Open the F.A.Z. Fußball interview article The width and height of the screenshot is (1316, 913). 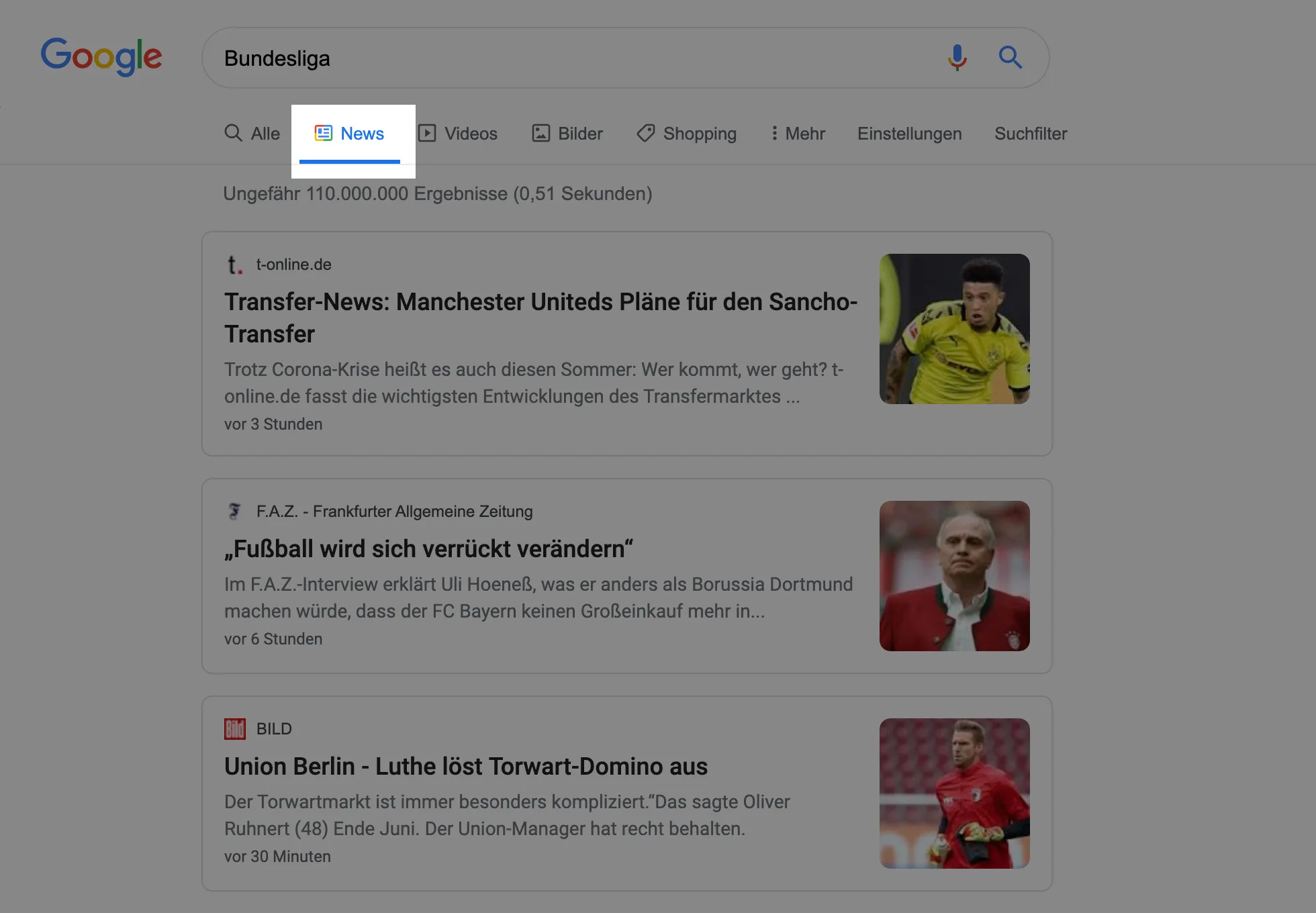[x=428, y=549]
